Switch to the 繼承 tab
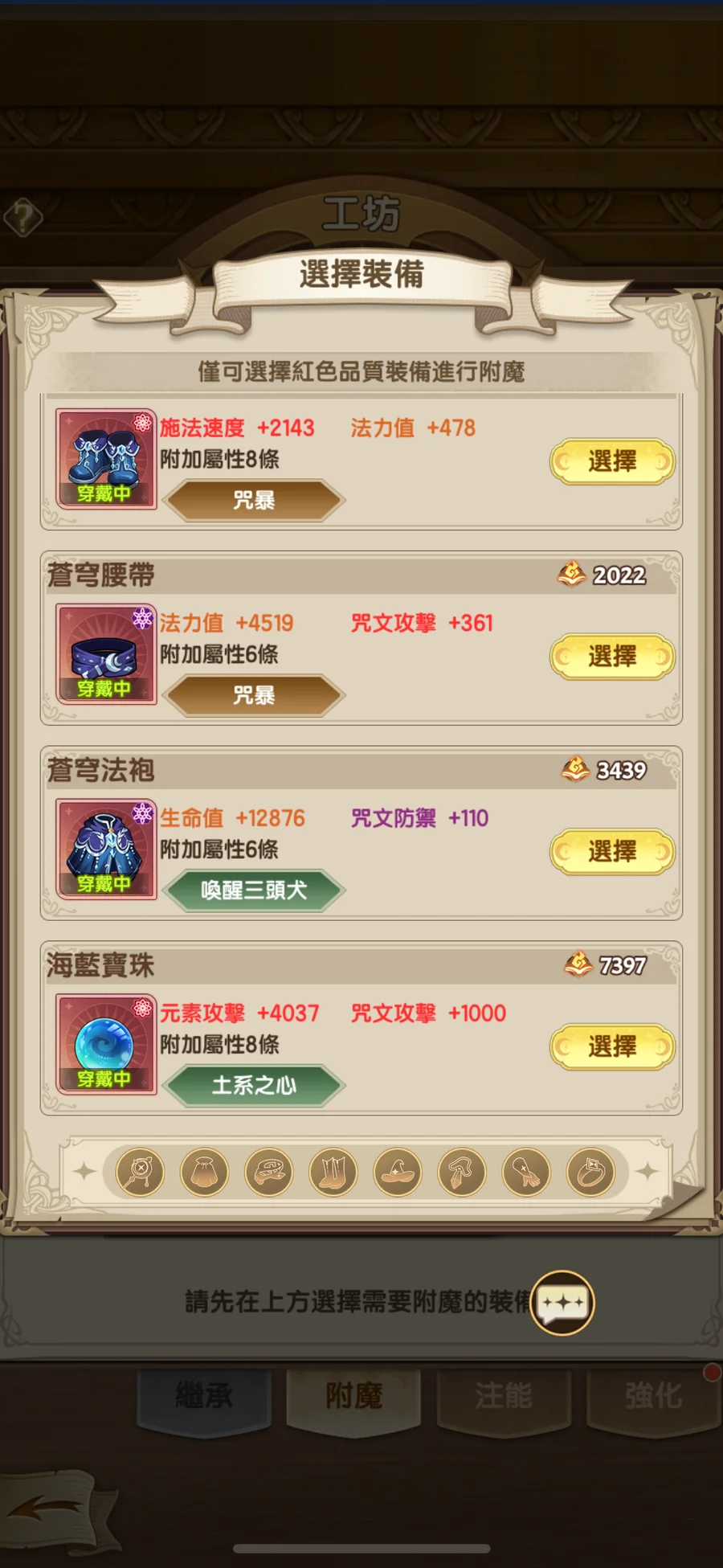The width and height of the screenshot is (723, 1568). (x=204, y=1397)
